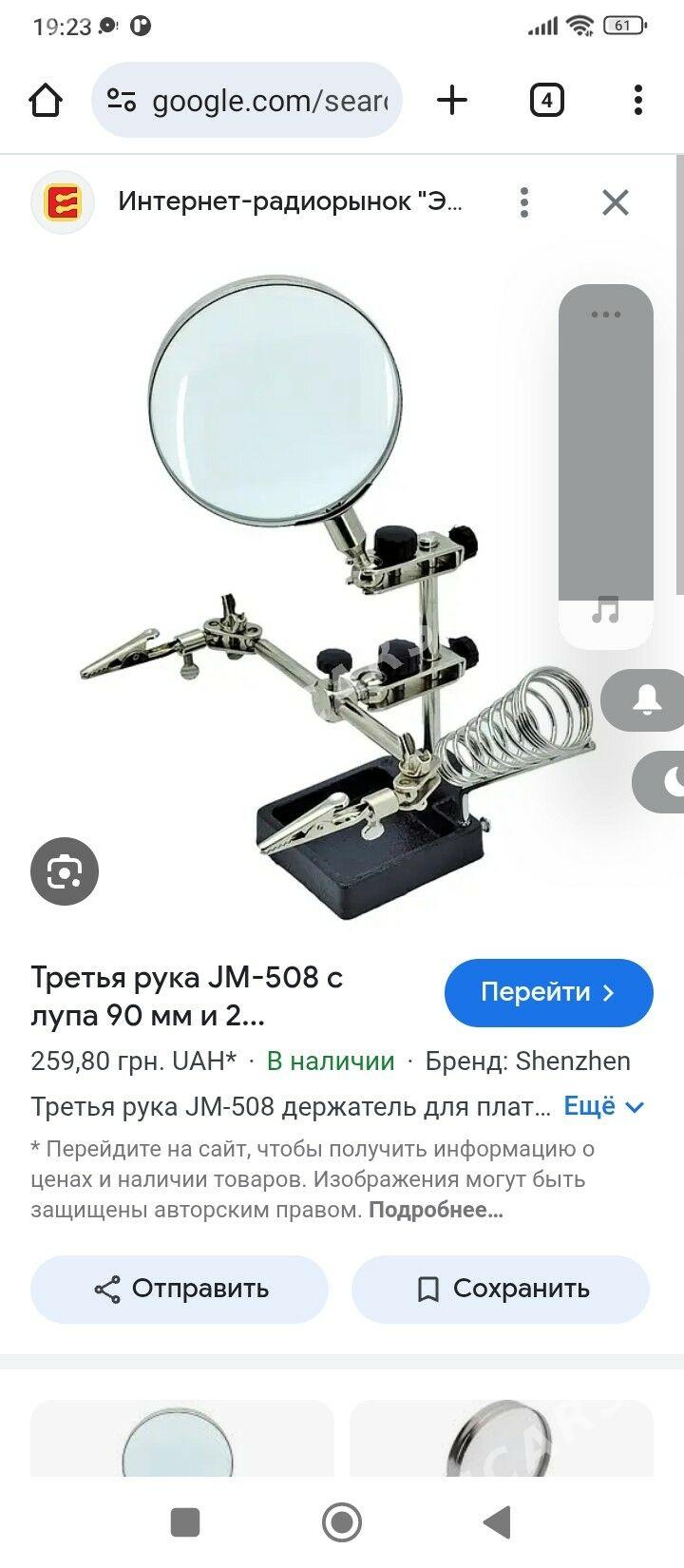The height and width of the screenshot is (1568, 684).
Task: Go to the Chrome home page
Action: [46, 100]
